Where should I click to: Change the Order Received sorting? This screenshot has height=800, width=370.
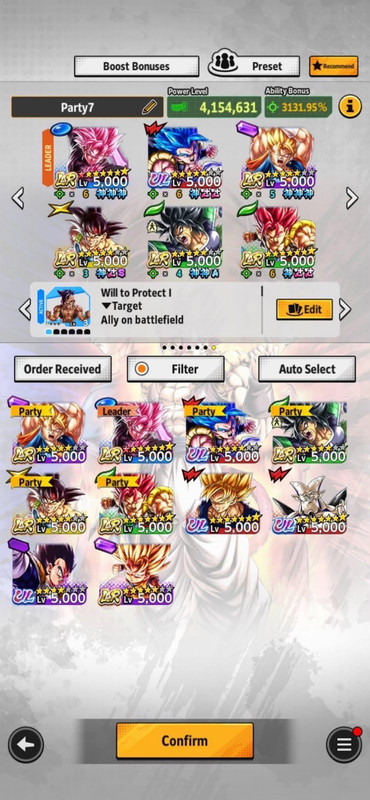pos(62,369)
